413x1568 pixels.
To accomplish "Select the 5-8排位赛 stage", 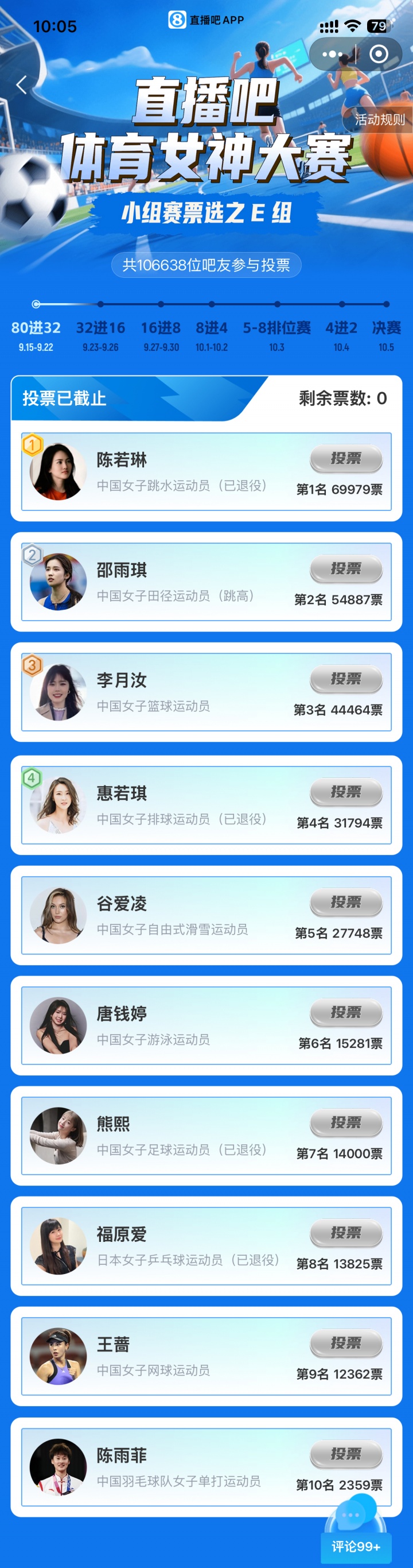I will coord(276,334).
